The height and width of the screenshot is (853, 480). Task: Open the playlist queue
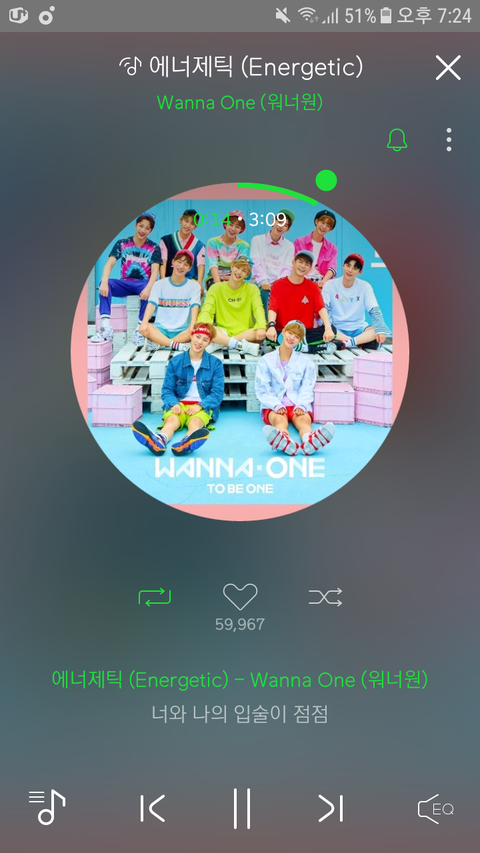[x=47, y=807]
